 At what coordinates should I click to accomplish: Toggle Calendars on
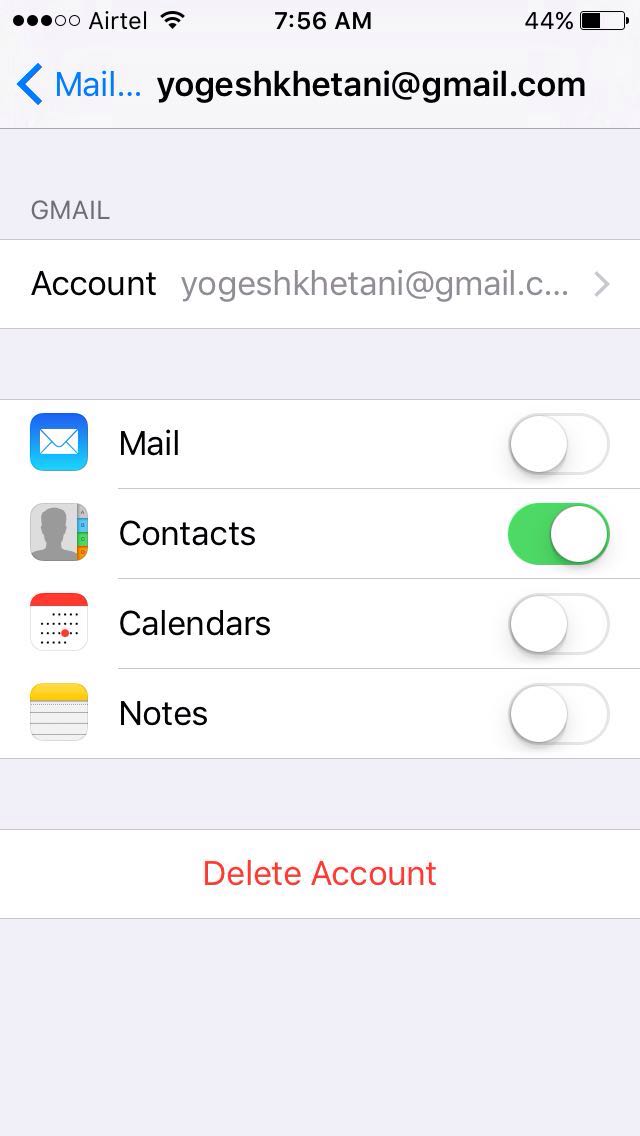pos(559,624)
